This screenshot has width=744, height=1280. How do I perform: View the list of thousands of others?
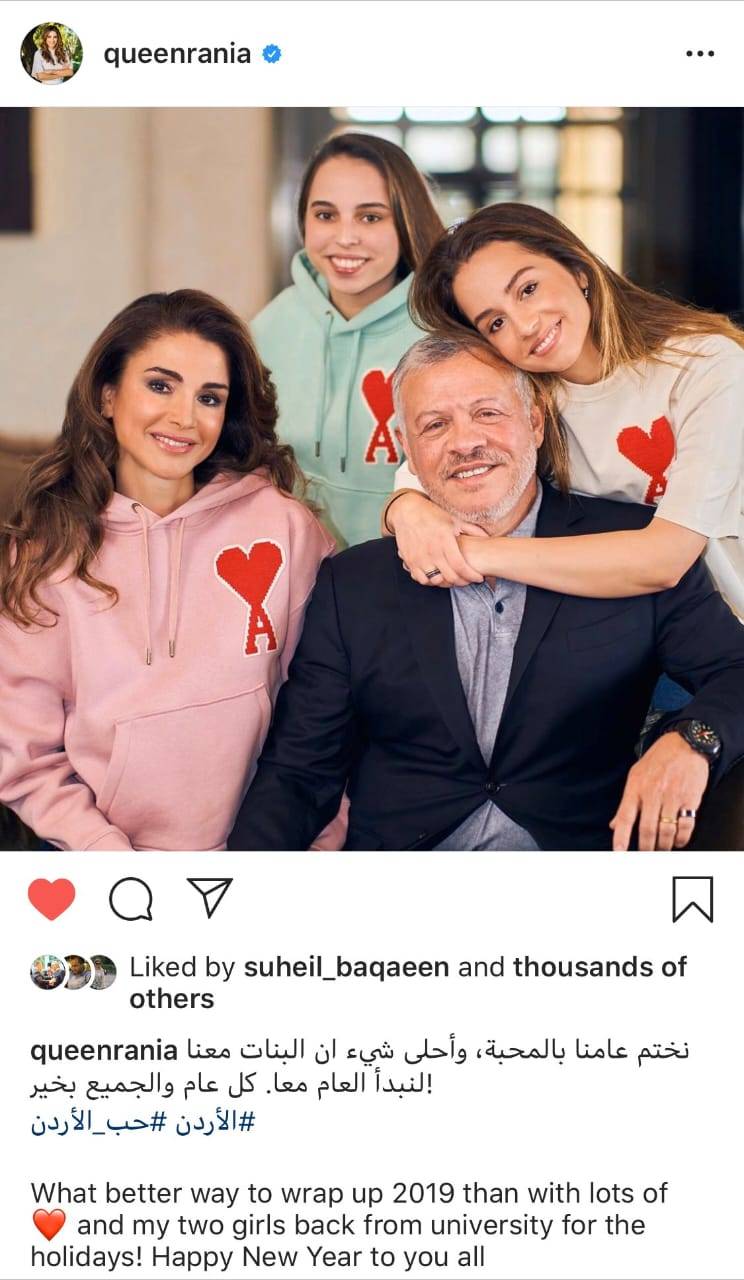(x=598, y=967)
